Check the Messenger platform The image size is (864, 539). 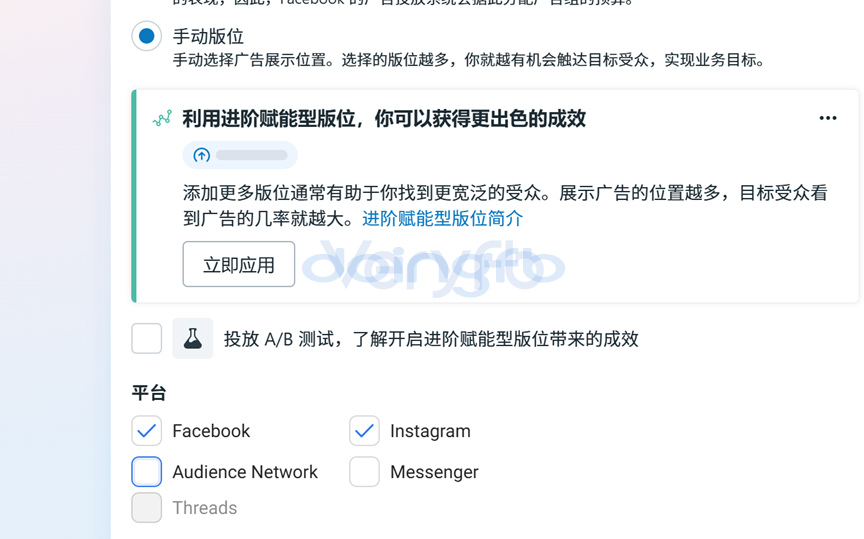[364, 472]
